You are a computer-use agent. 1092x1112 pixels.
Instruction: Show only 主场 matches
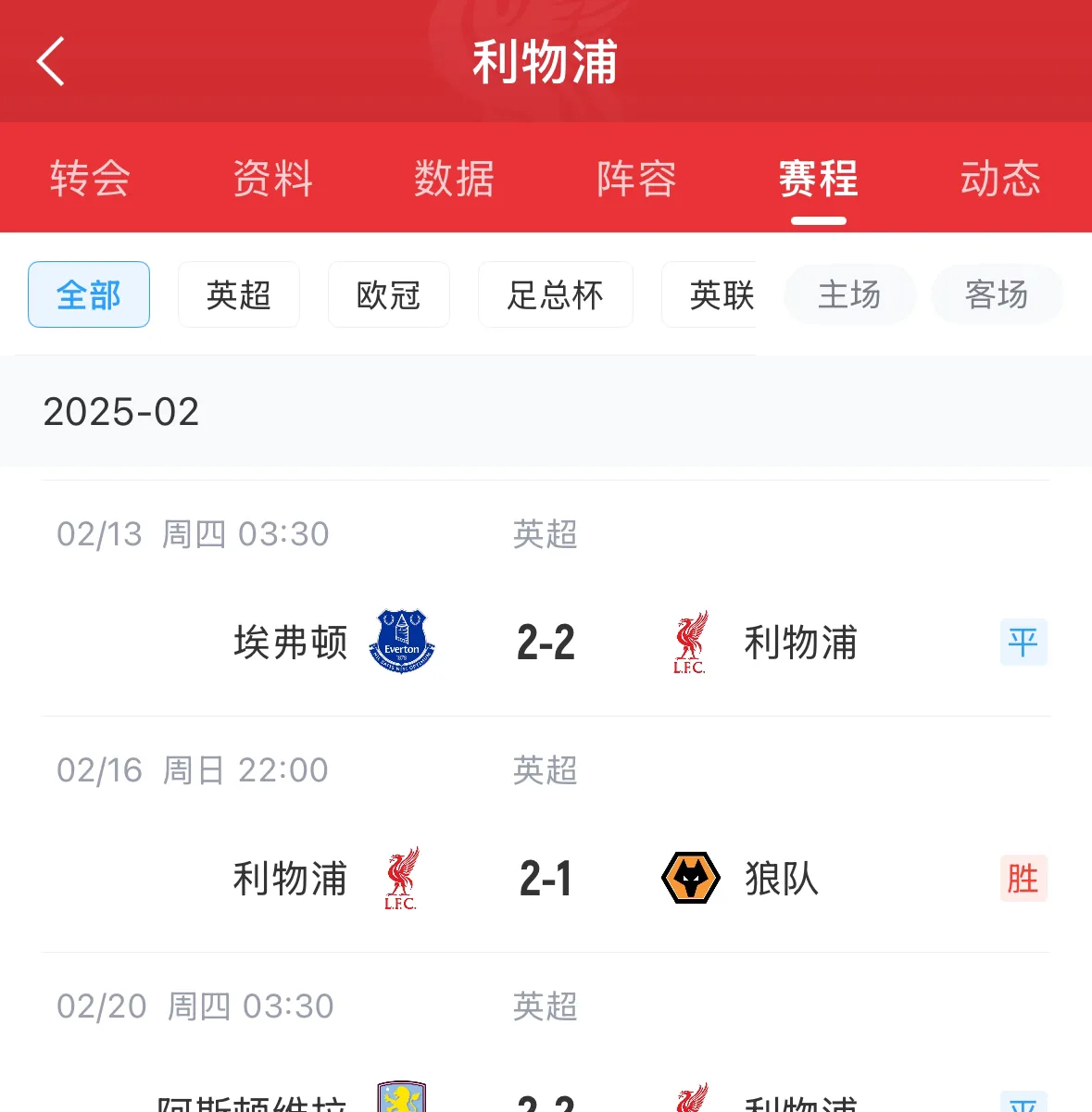849,295
